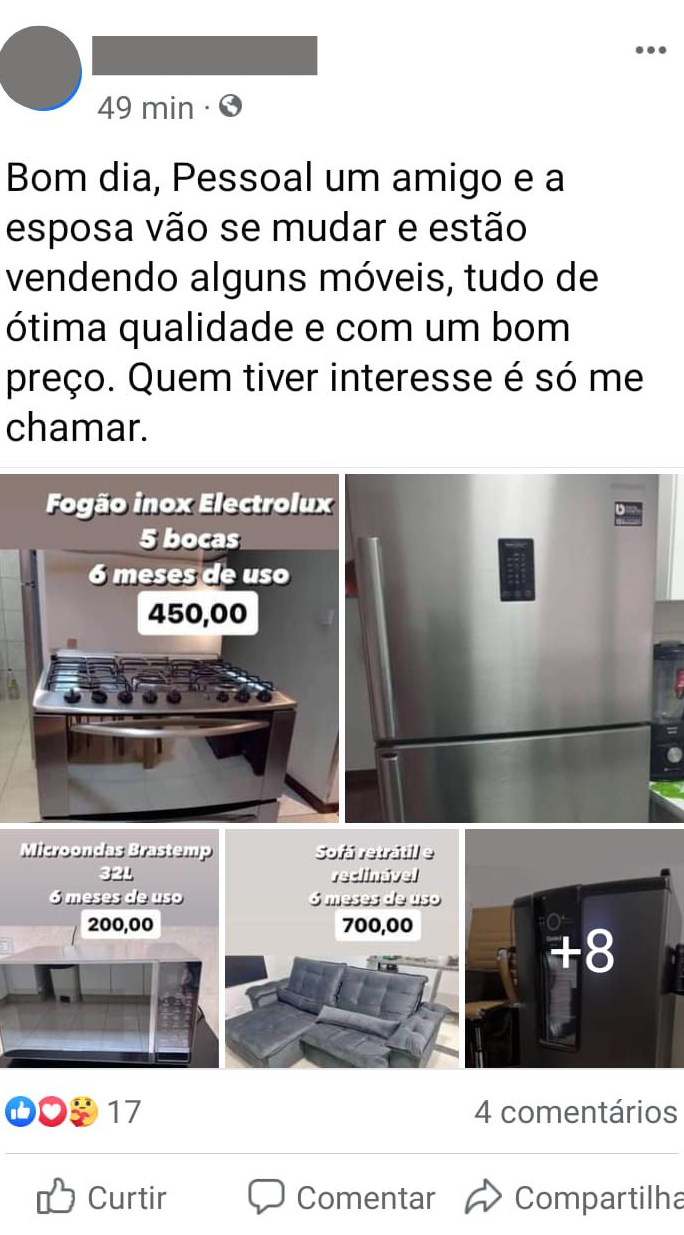Open the 4 comentários link

point(575,1111)
